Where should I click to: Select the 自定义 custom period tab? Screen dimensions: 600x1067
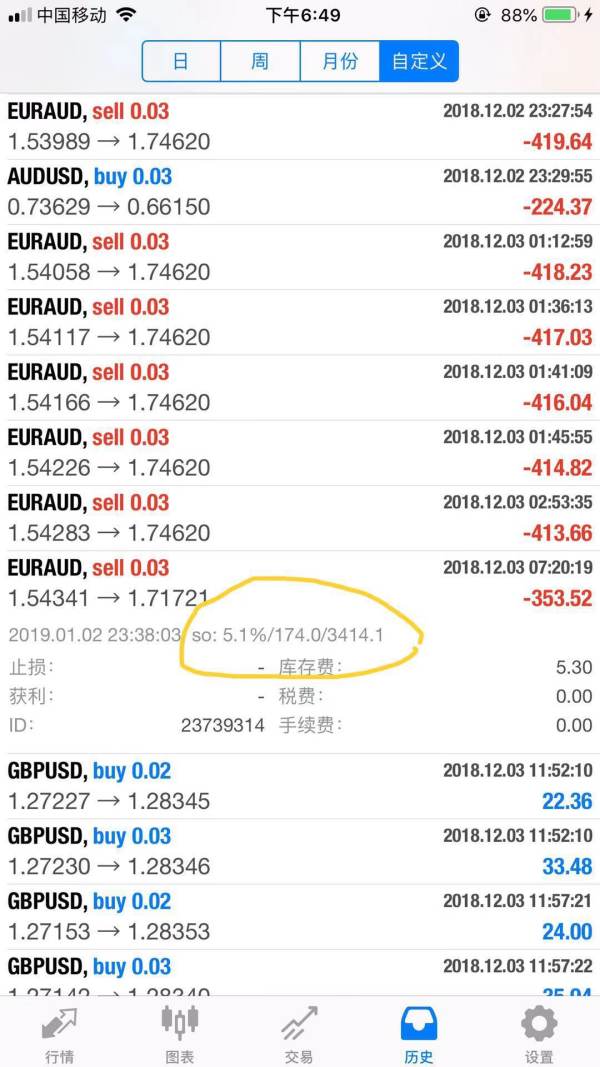point(419,61)
